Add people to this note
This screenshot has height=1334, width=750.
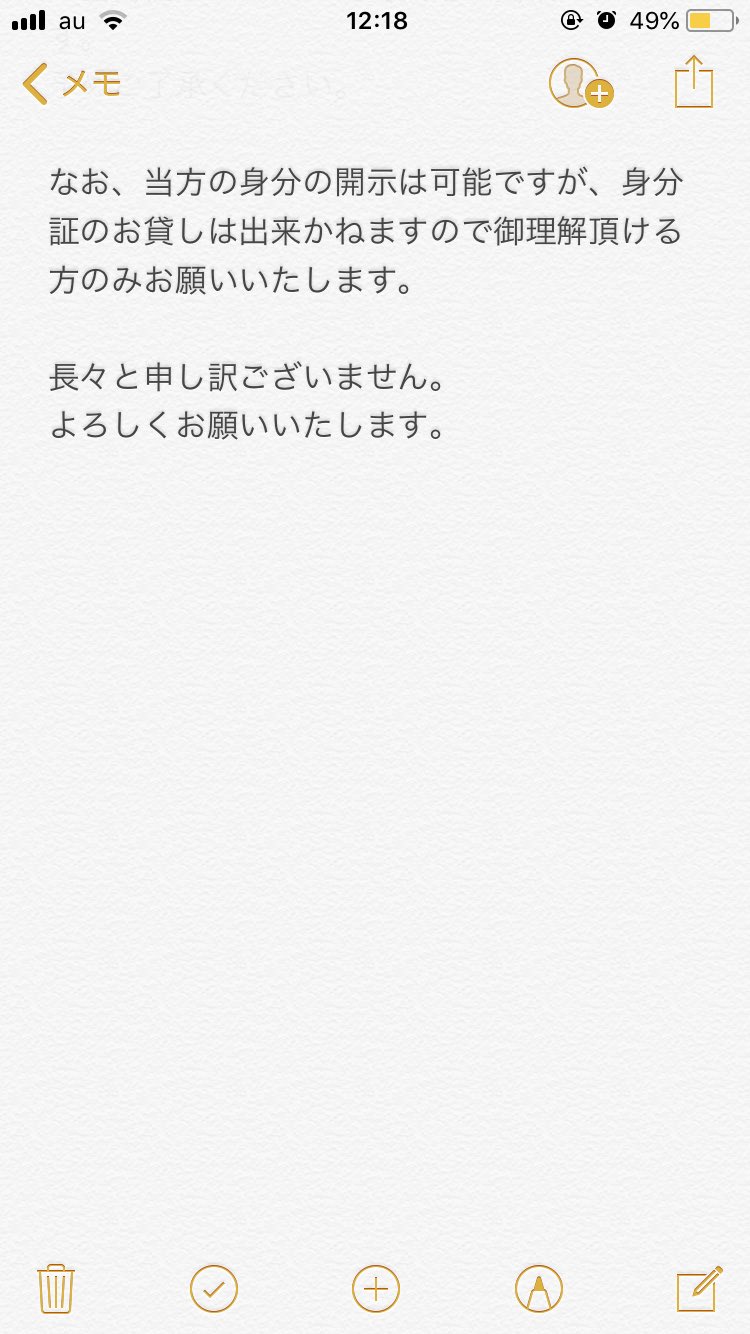click(581, 84)
